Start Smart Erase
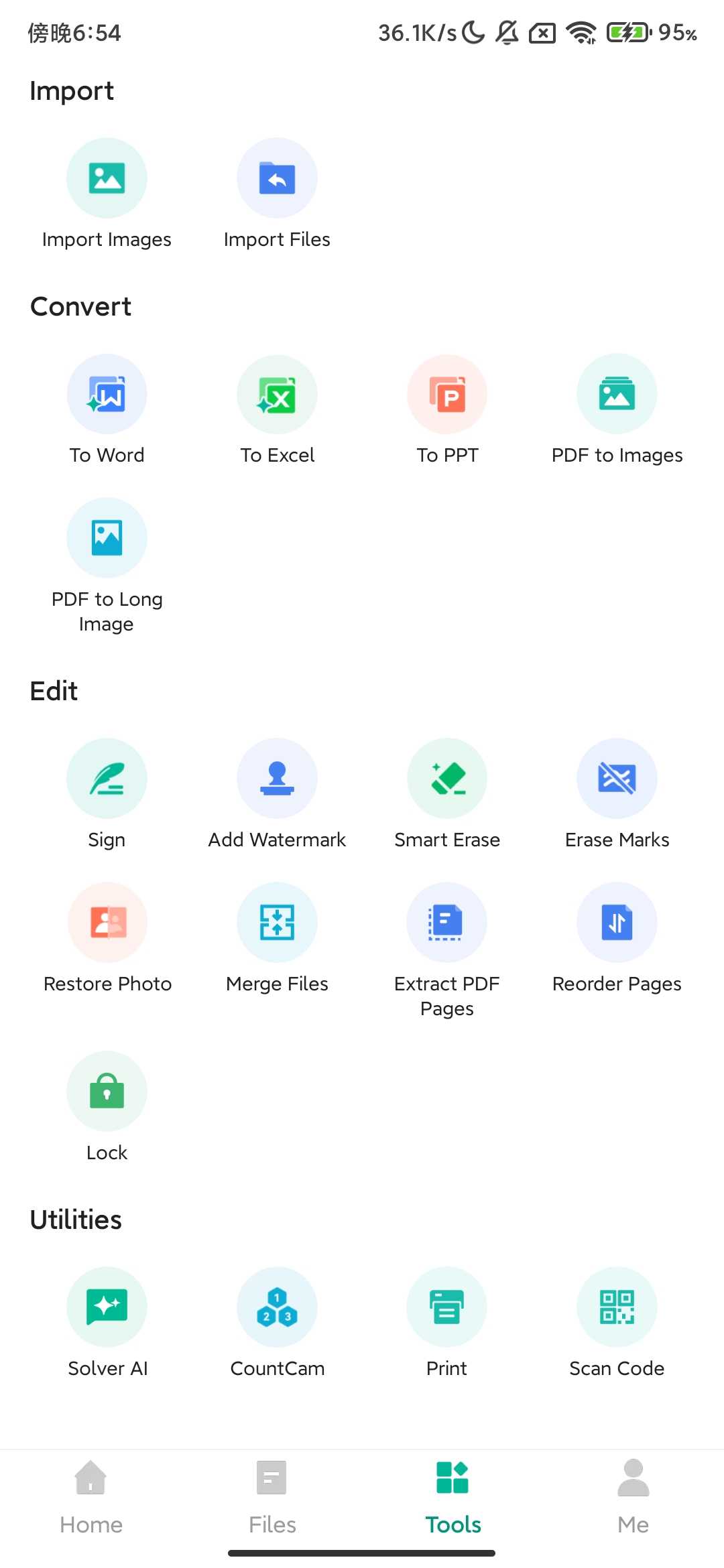Screen dimensions: 724x1568 click(x=447, y=779)
